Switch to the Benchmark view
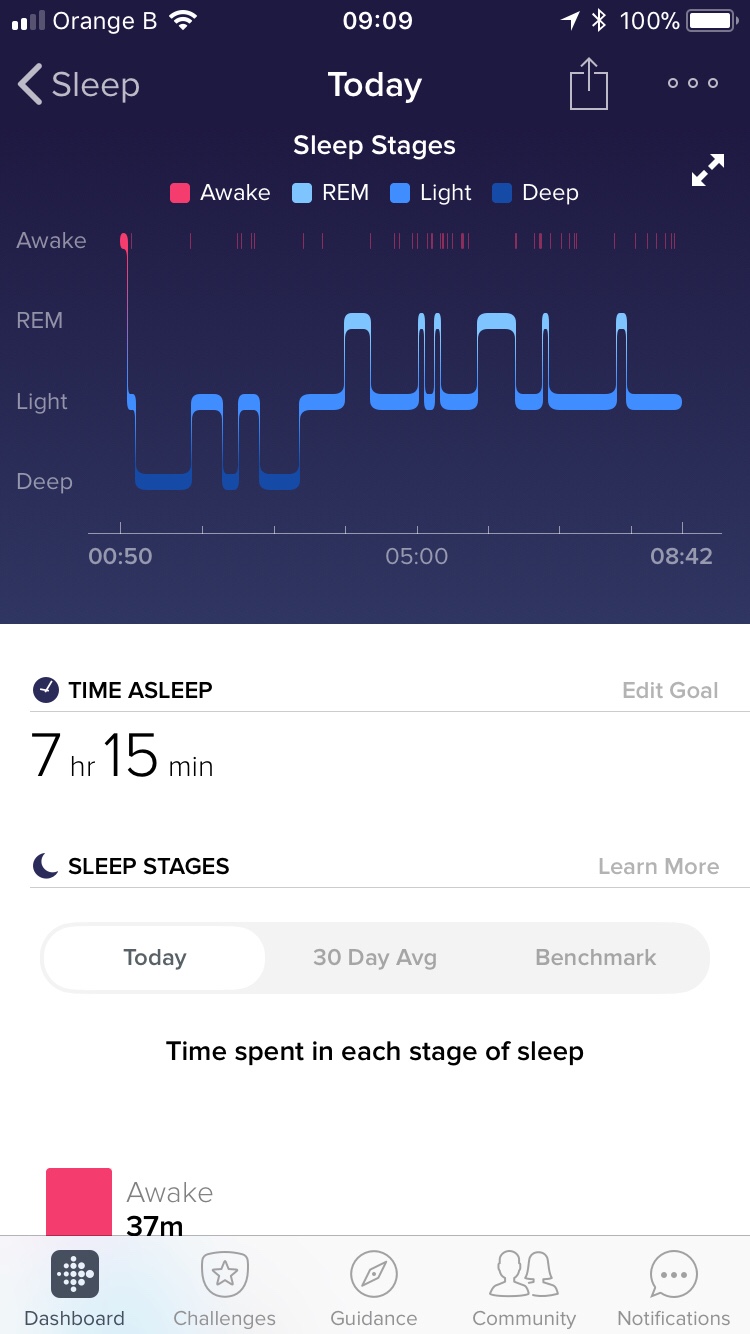Viewport: 750px width, 1334px height. [596, 957]
